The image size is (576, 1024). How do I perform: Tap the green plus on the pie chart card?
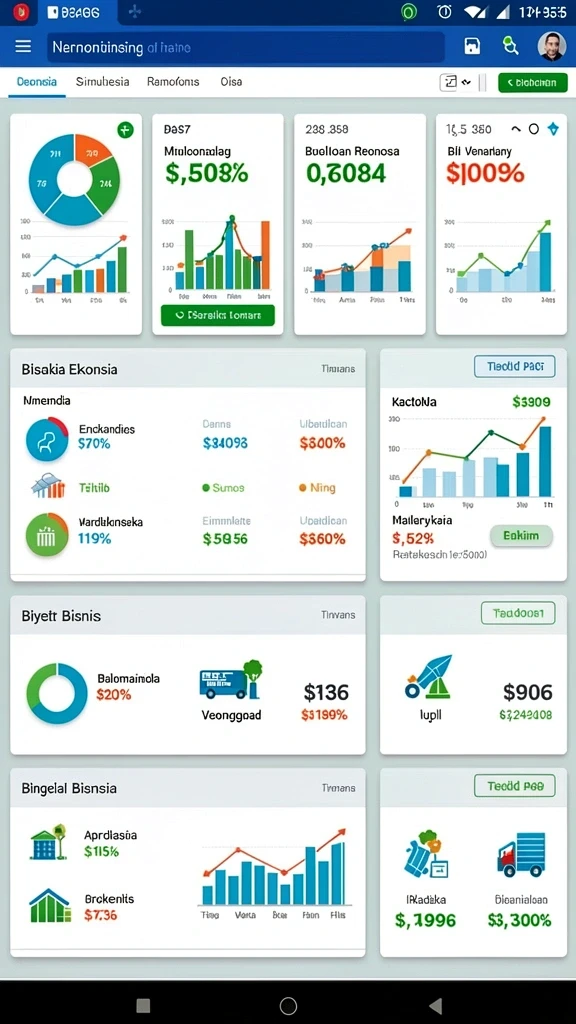pyautogui.click(x=125, y=130)
